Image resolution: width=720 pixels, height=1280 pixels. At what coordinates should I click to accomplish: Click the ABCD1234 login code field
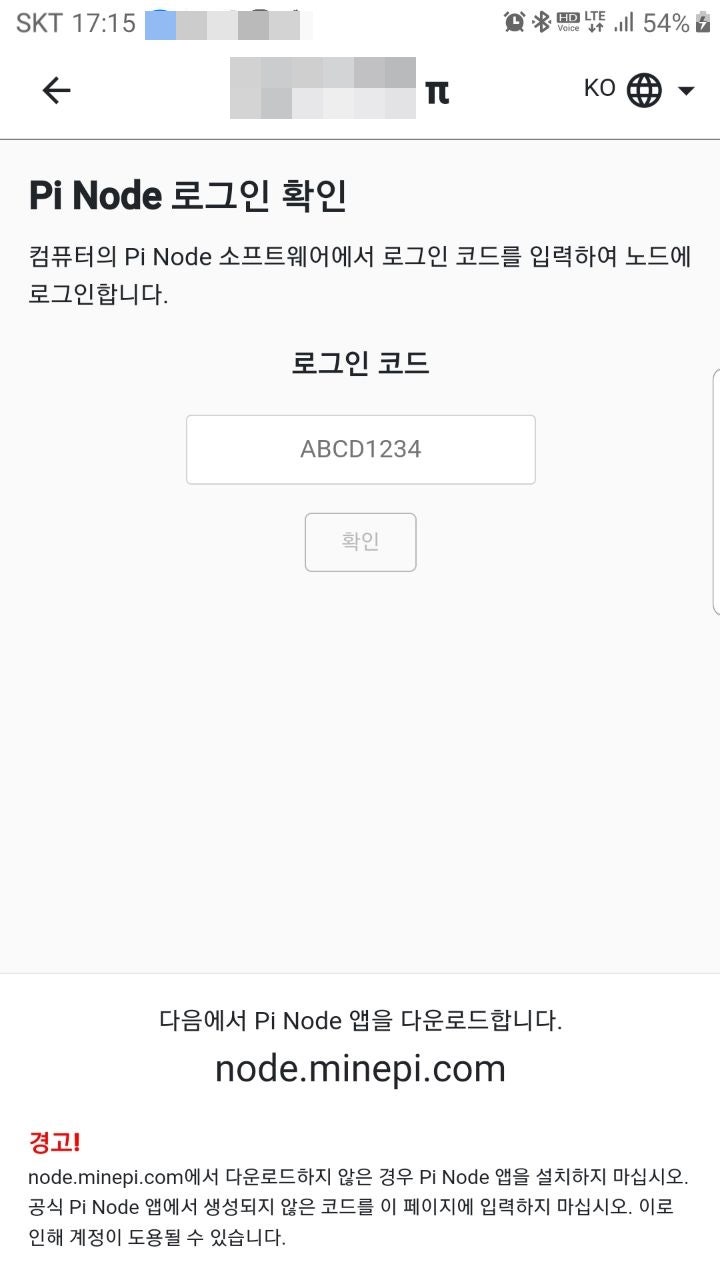pos(360,449)
